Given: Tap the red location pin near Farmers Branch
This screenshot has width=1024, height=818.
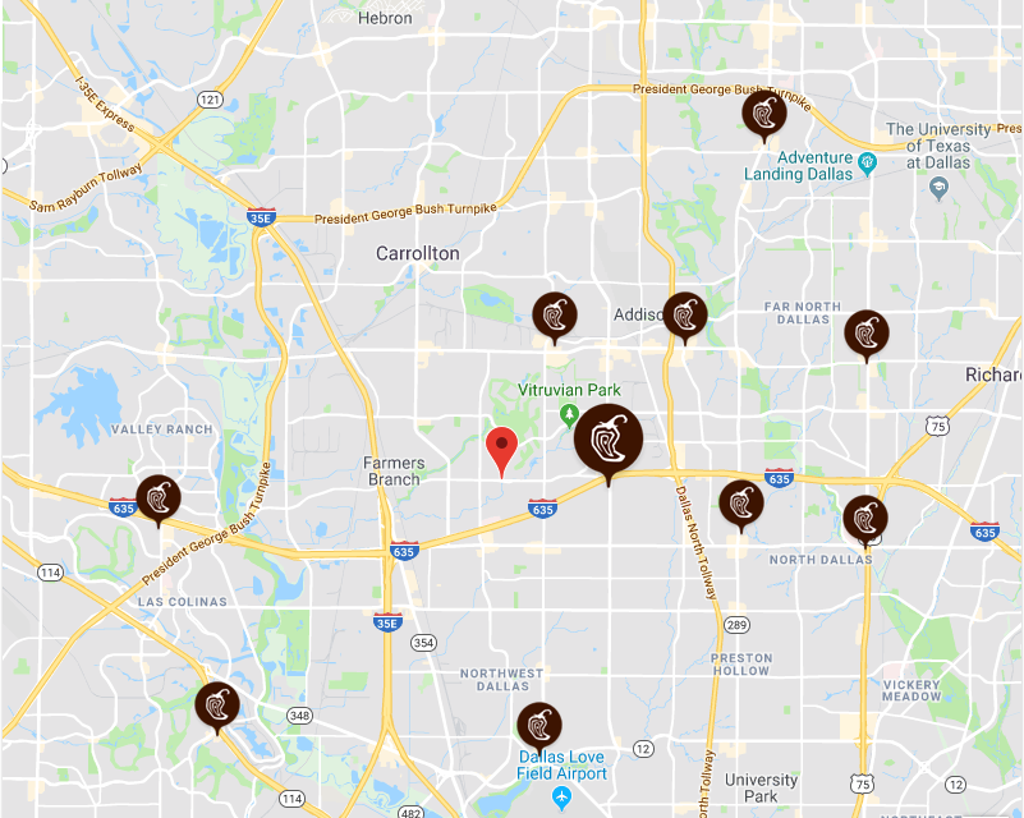Looking at the screenshot, I should click(501, 446).
